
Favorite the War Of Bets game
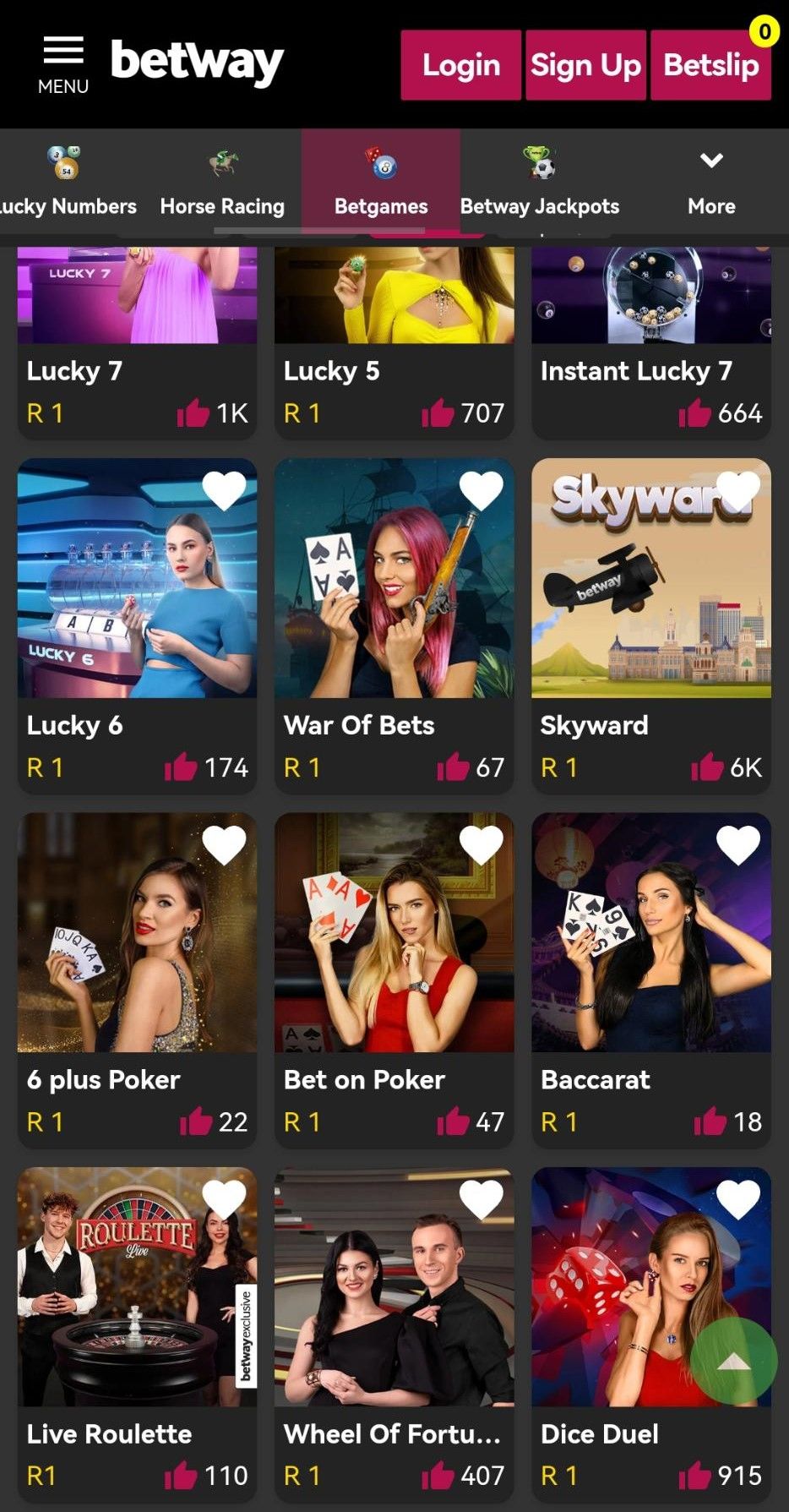482,490
